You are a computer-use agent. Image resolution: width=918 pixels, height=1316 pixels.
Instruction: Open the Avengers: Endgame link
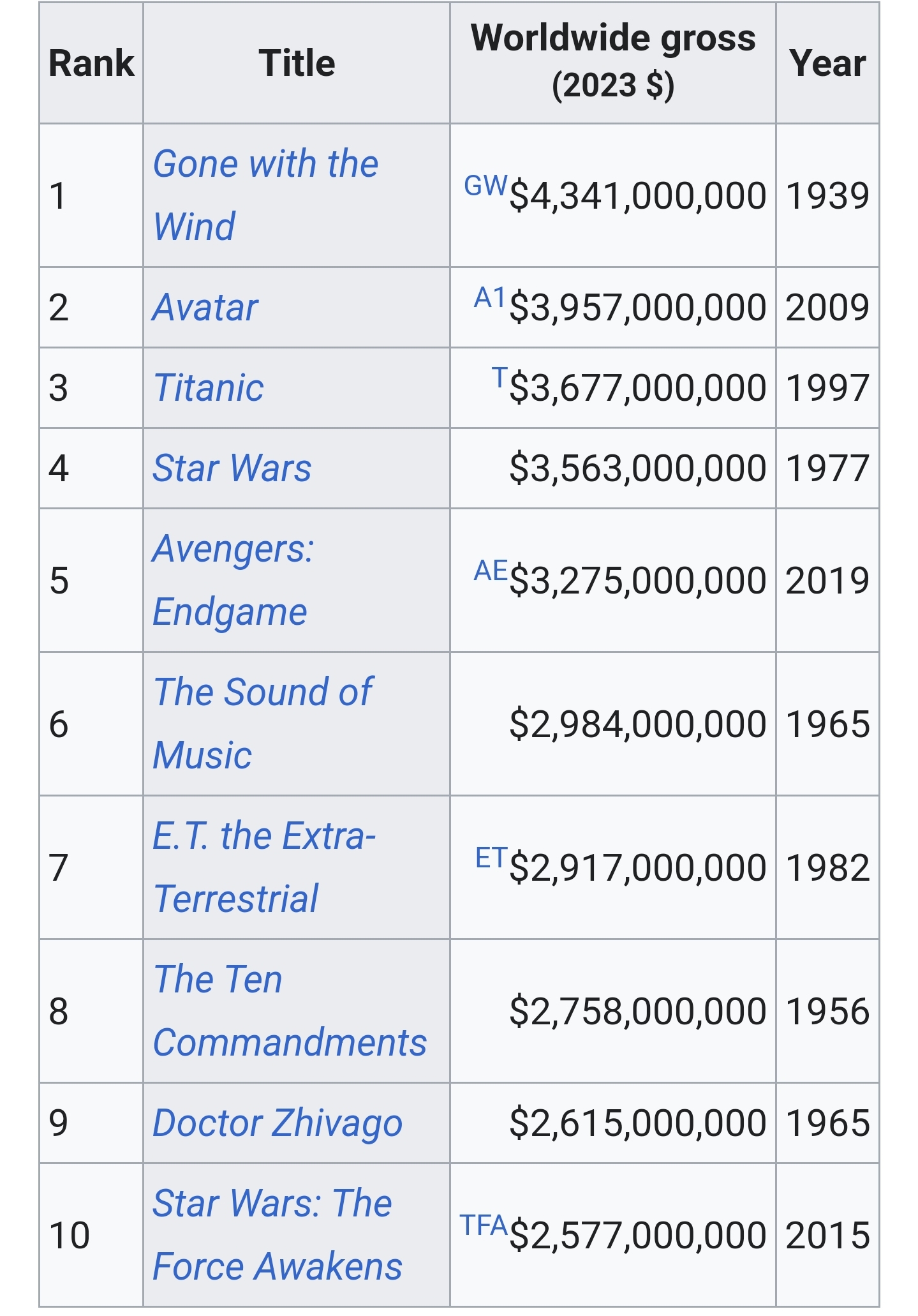point(233,550)
